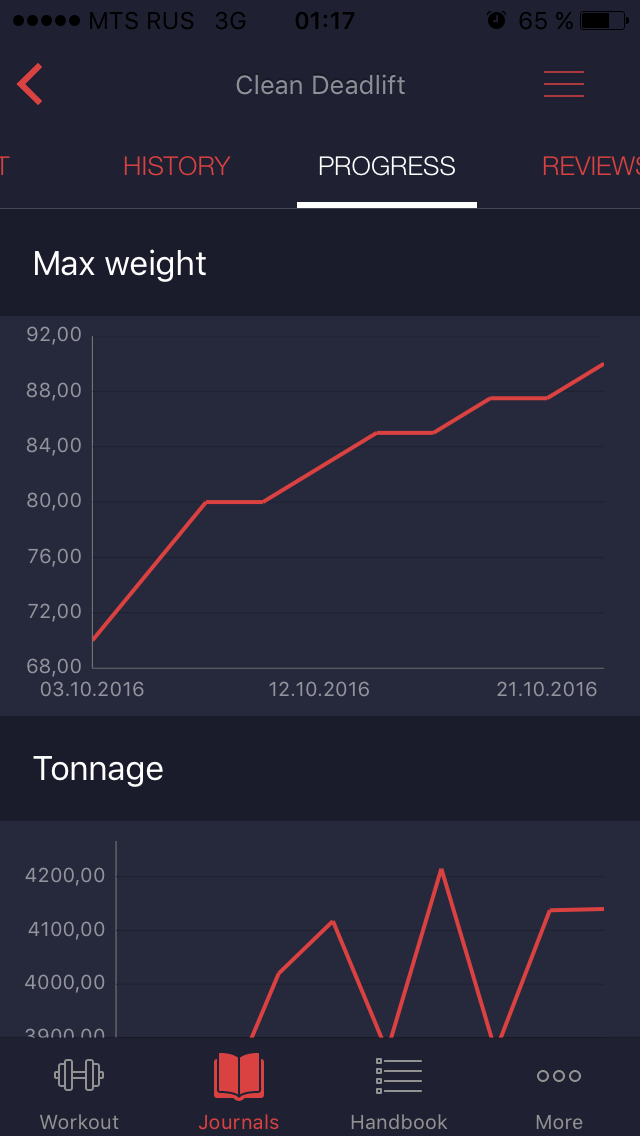Viewport: 640px width, 1136px height.
Task: Go back from Clean Deadlift screen
Action: click(x=30, y=85)
